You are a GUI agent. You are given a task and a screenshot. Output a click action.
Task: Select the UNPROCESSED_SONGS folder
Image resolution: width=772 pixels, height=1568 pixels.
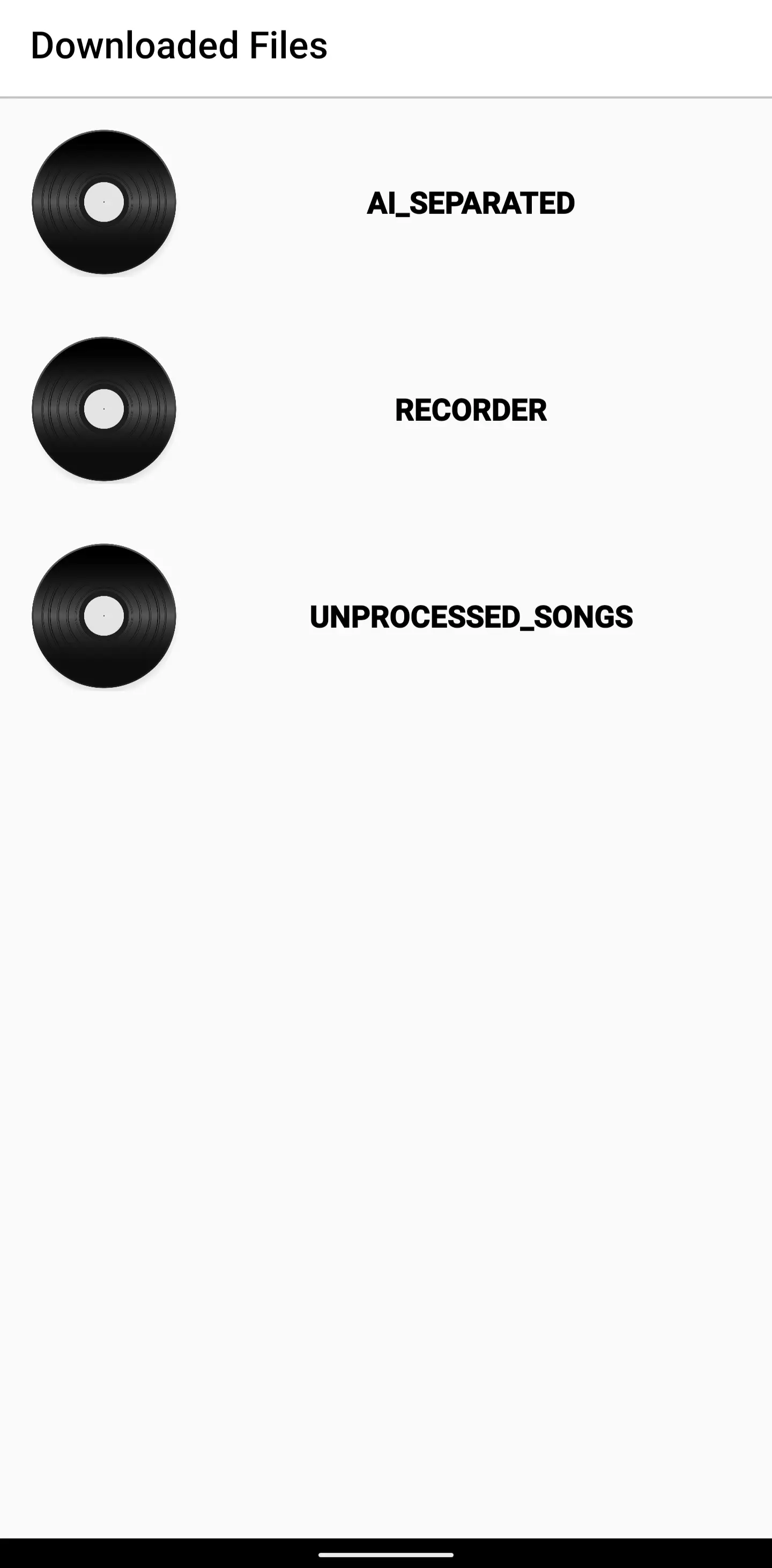pos(470,616)
